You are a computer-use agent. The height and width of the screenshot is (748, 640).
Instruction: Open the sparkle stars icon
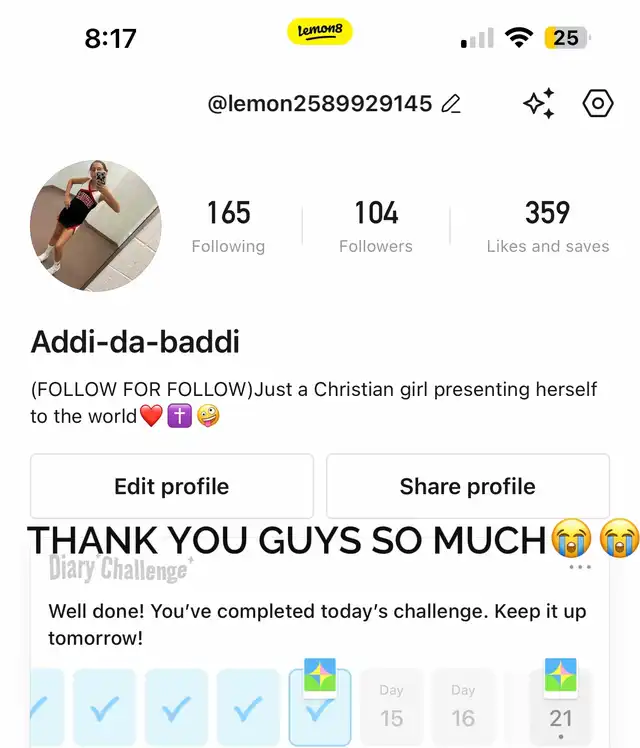point(539,103)
